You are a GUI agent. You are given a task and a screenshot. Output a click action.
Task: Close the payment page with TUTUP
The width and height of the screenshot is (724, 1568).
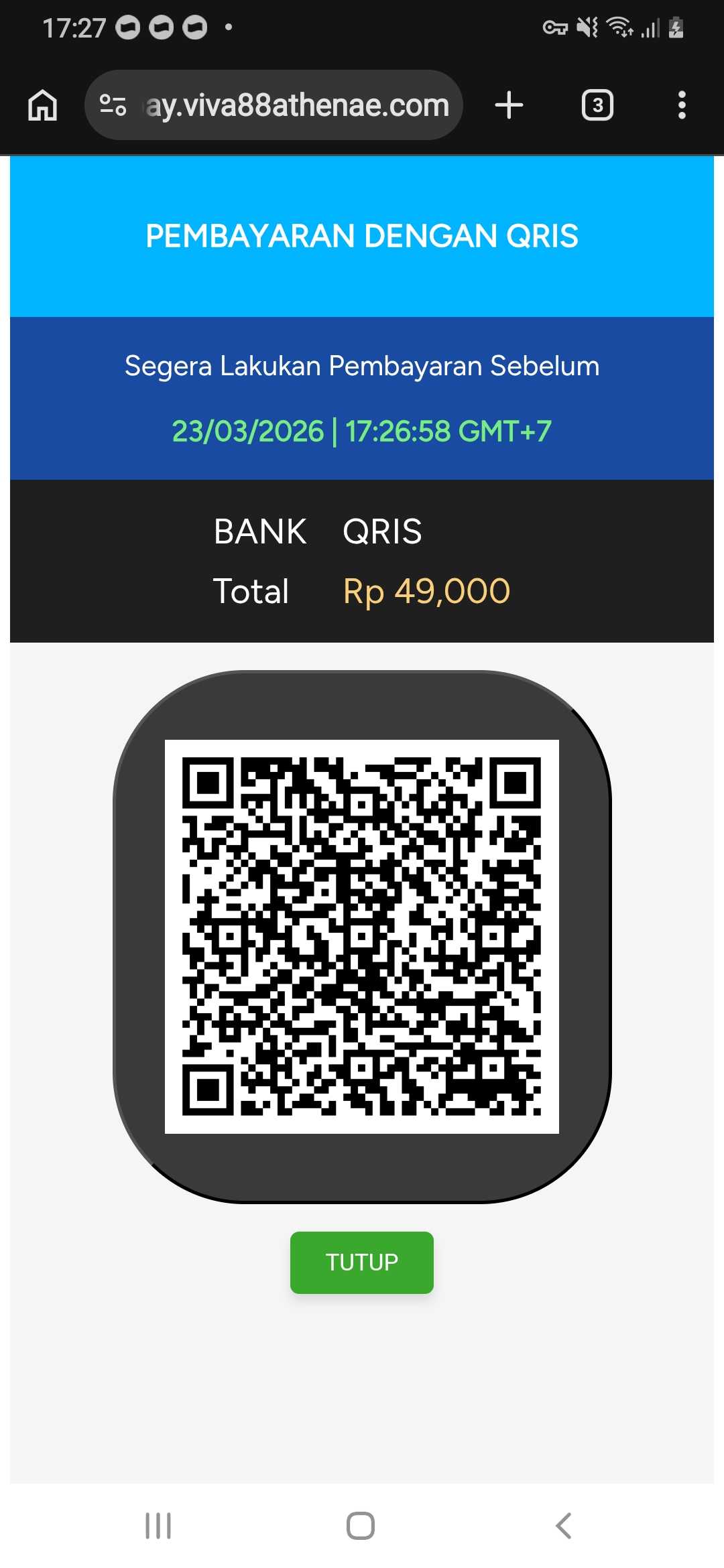pos(361,1262)
